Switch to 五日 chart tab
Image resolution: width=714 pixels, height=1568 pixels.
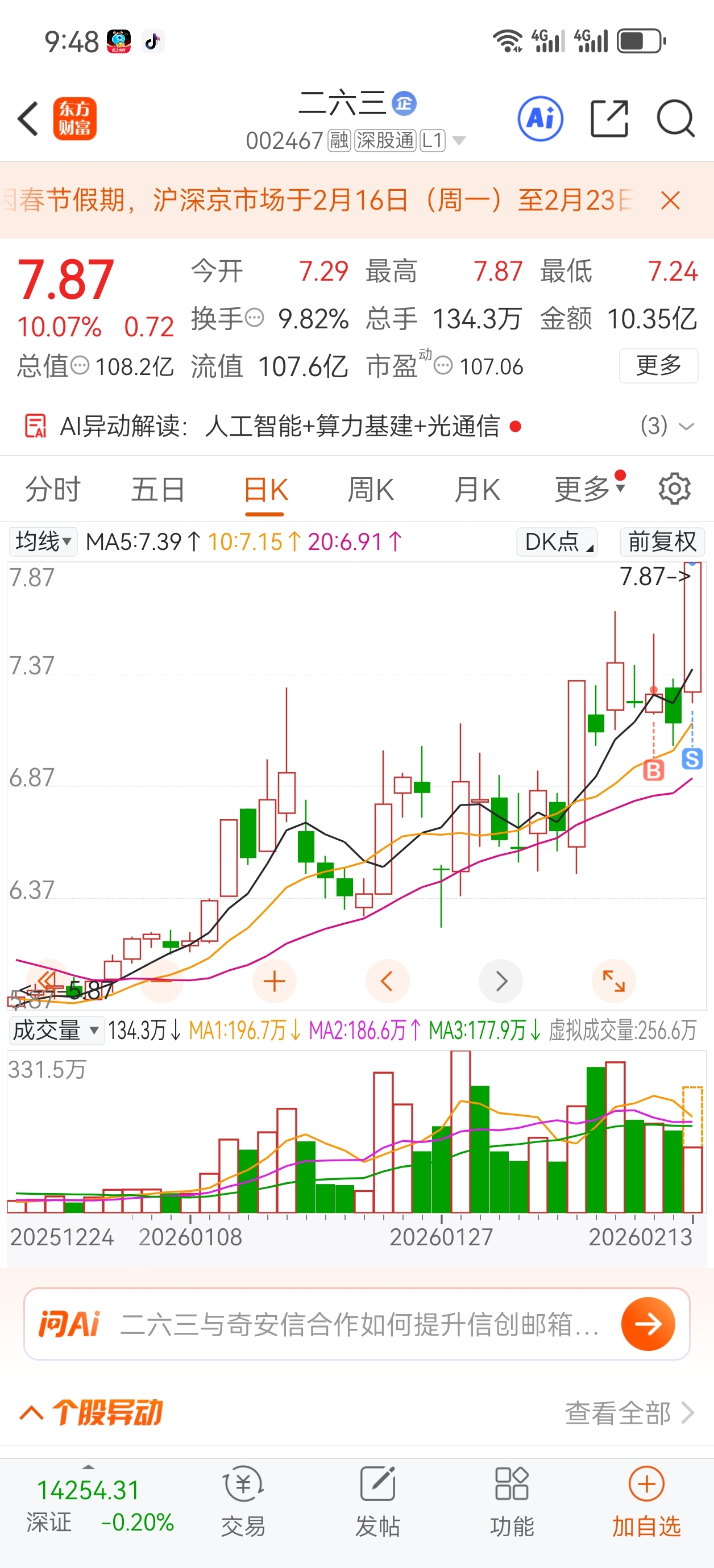click(x=158, y=490)
